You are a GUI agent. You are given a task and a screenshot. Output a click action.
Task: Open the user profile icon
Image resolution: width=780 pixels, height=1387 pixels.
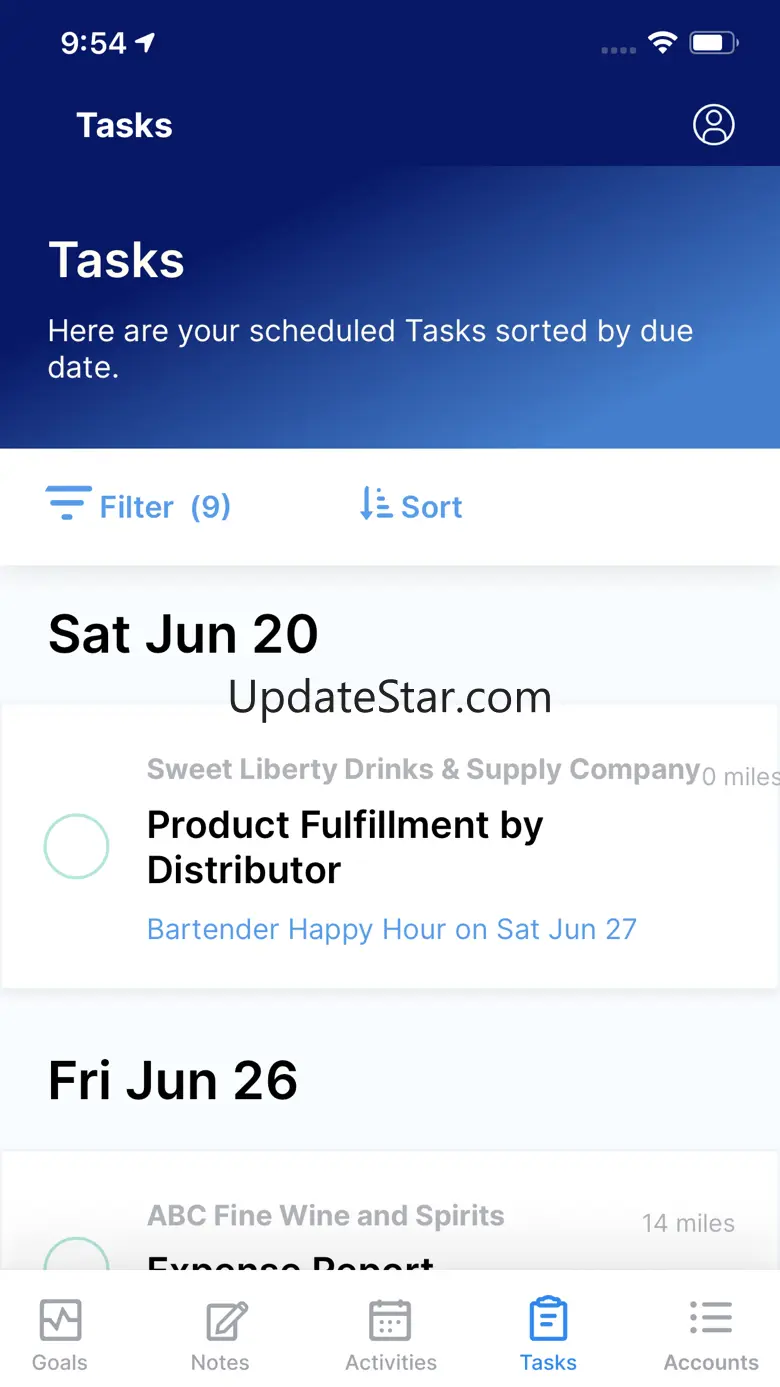coord(713,125)
